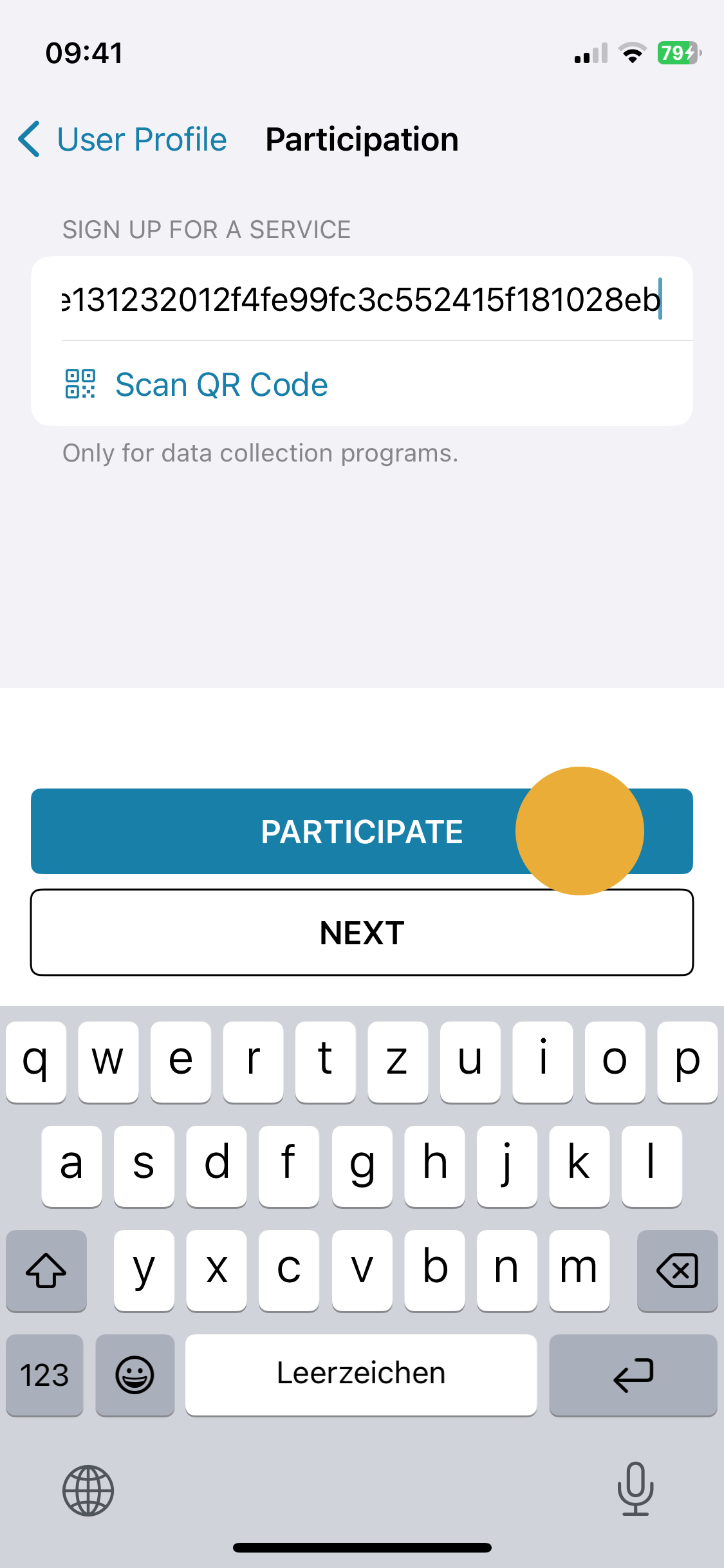Start dictation with the microphone
Viewport: 724px width, 1568px height.
point(635,1489)
